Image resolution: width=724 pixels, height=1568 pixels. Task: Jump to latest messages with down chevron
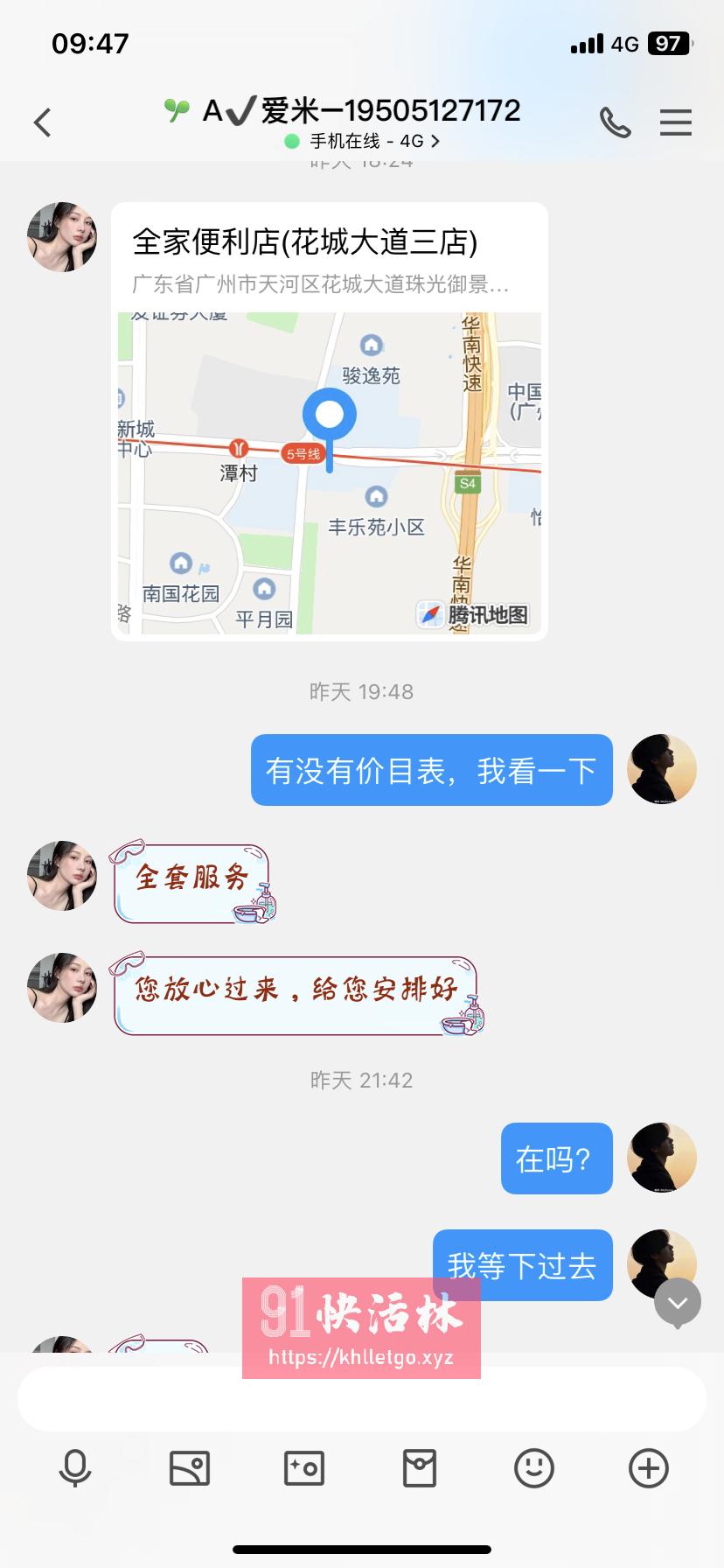pyautogui.click(x=676, y=1303)
